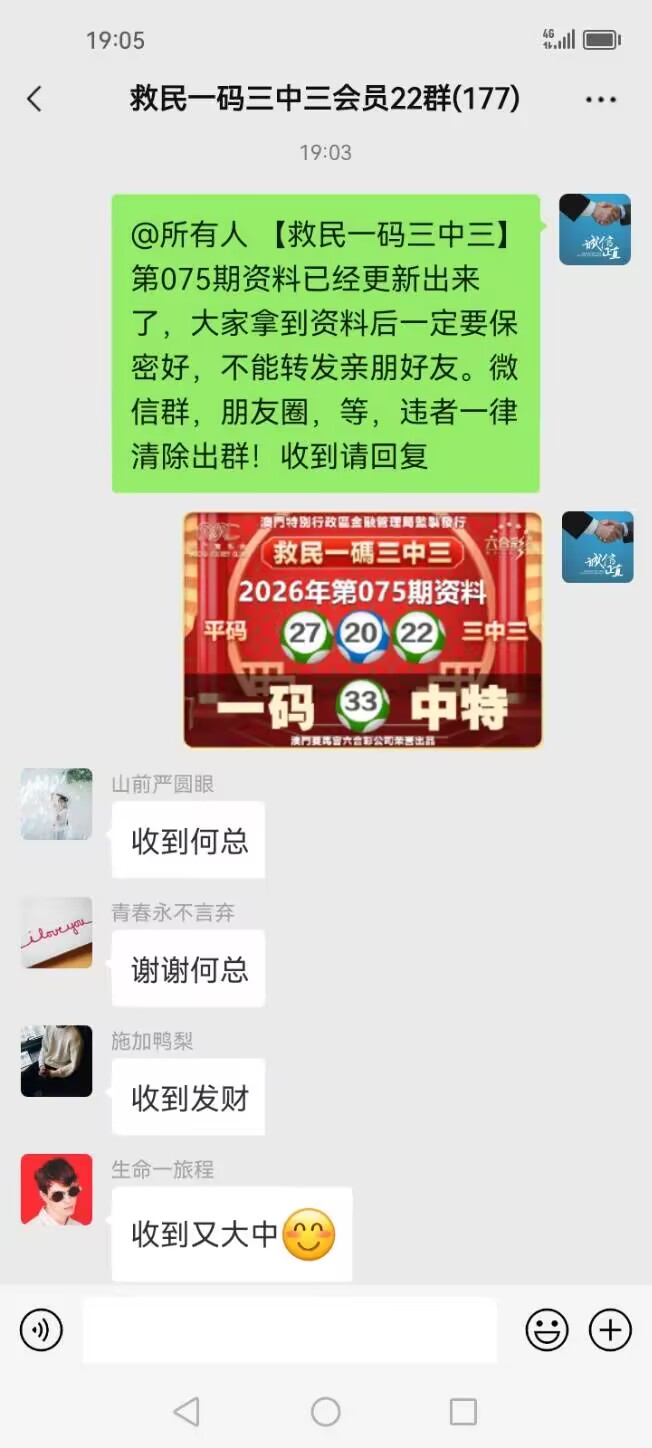Tap system home button
The width and height of the screenshot is (652, 1448).
click(326, 1411)
